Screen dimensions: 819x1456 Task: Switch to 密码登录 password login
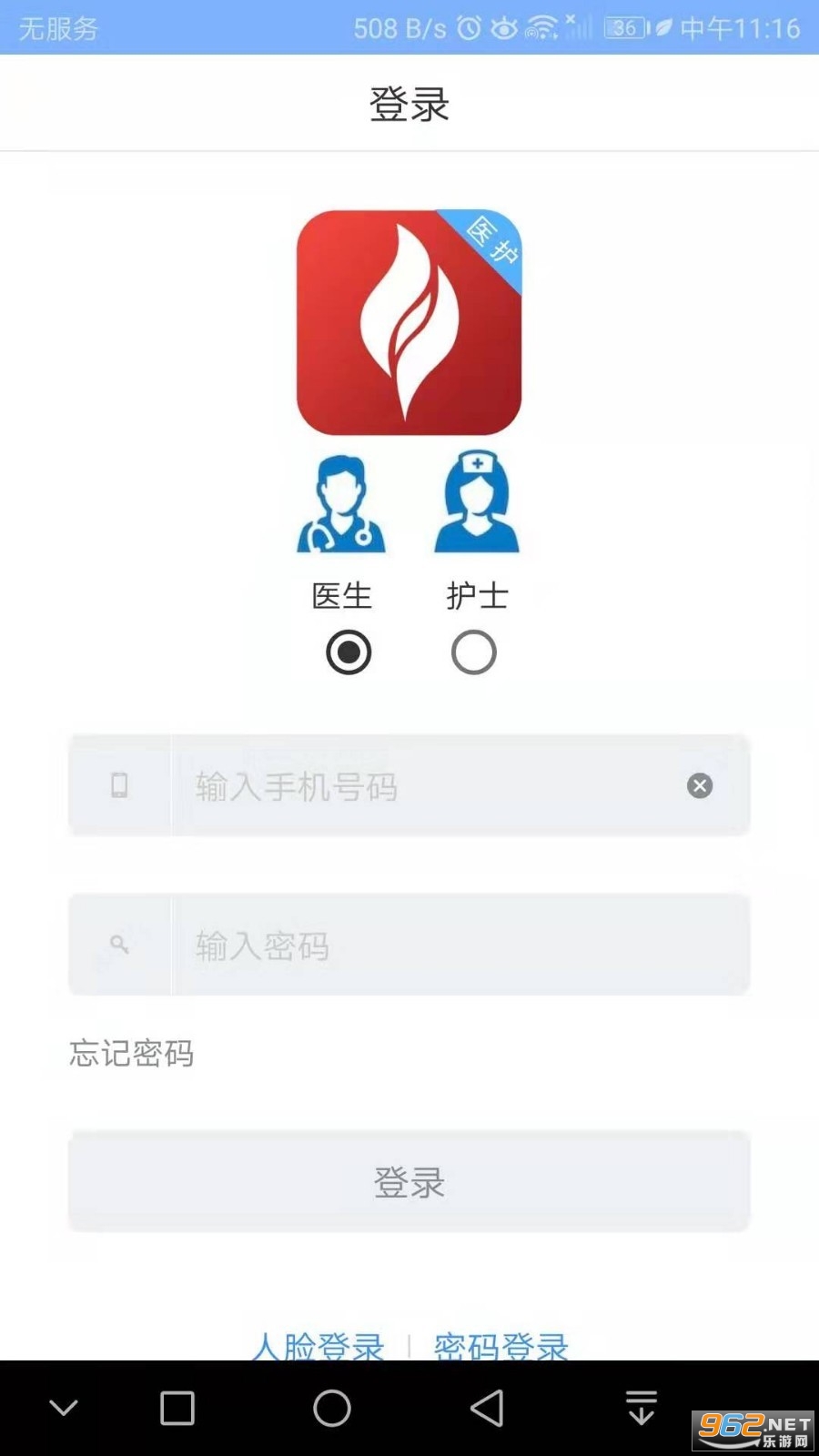coord(500,1345)
